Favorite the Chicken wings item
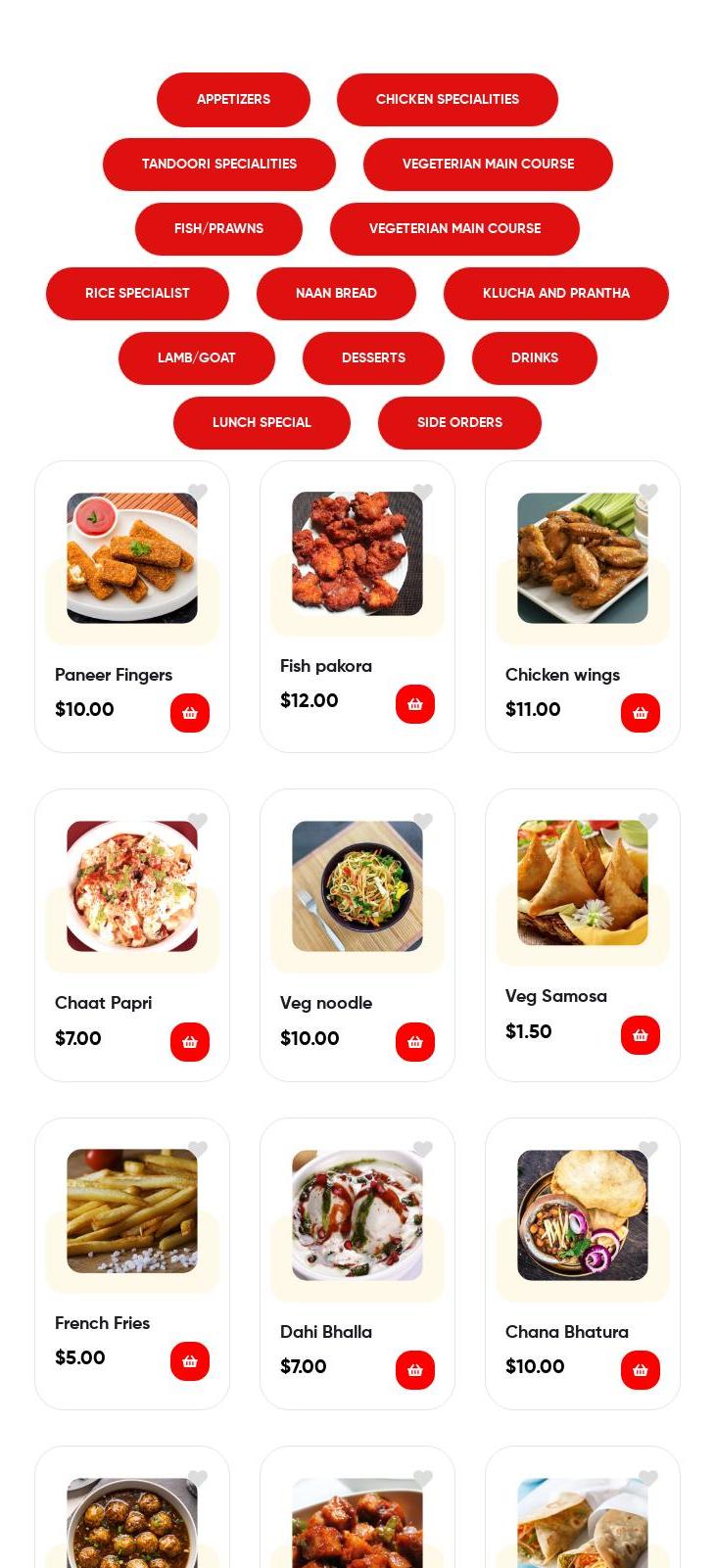Screen dimensions: 715x1568 point(647,493)
